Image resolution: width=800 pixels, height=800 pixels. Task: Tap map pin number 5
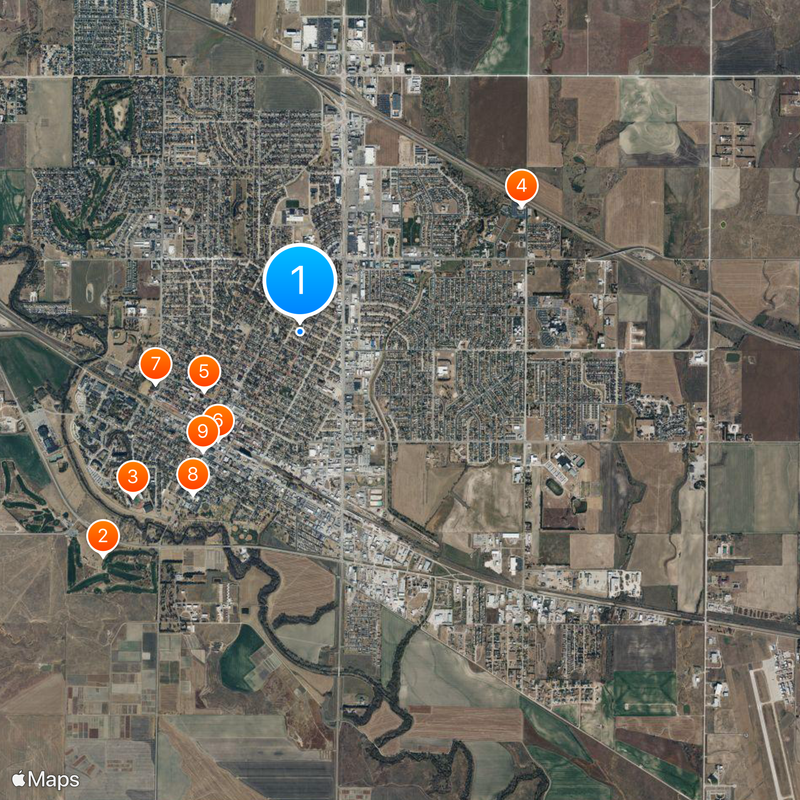204,373
